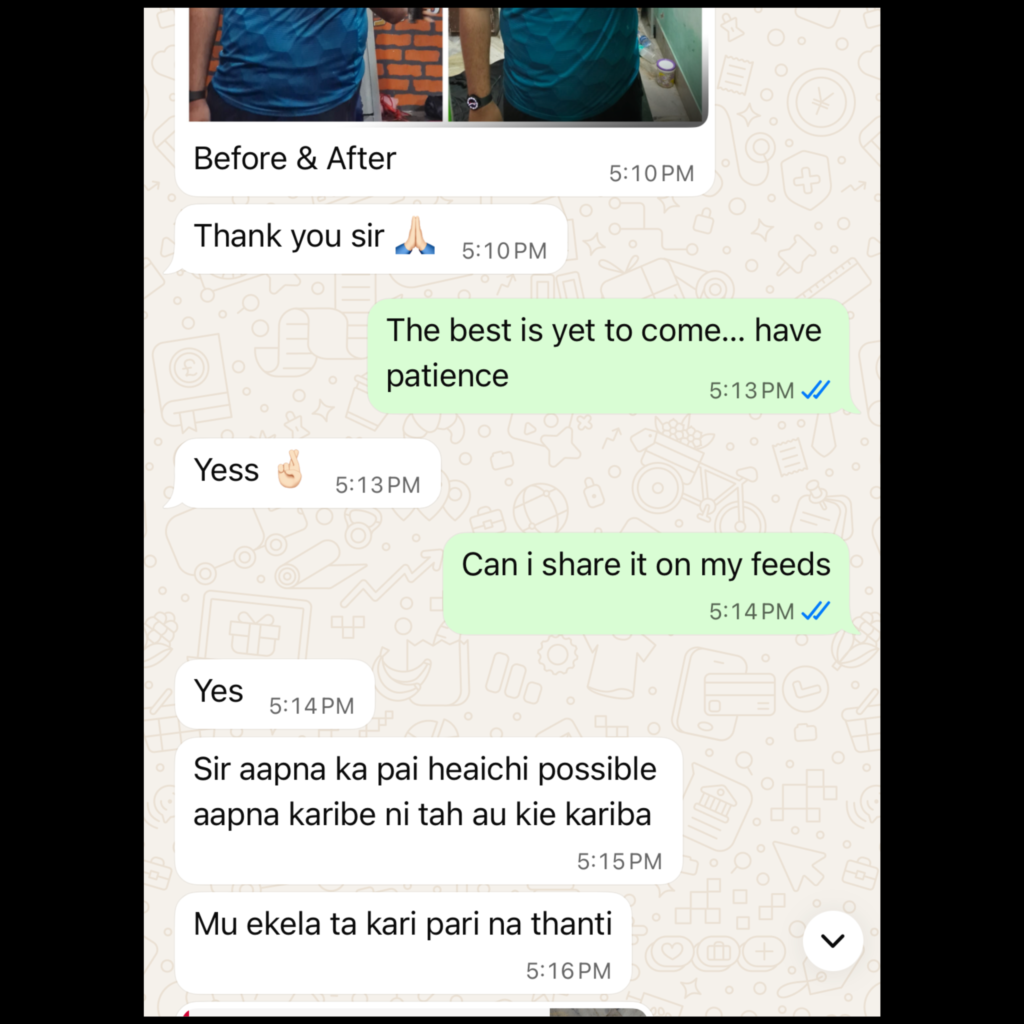
Task: Open the Before & After photo
Action: click(448, 65)
